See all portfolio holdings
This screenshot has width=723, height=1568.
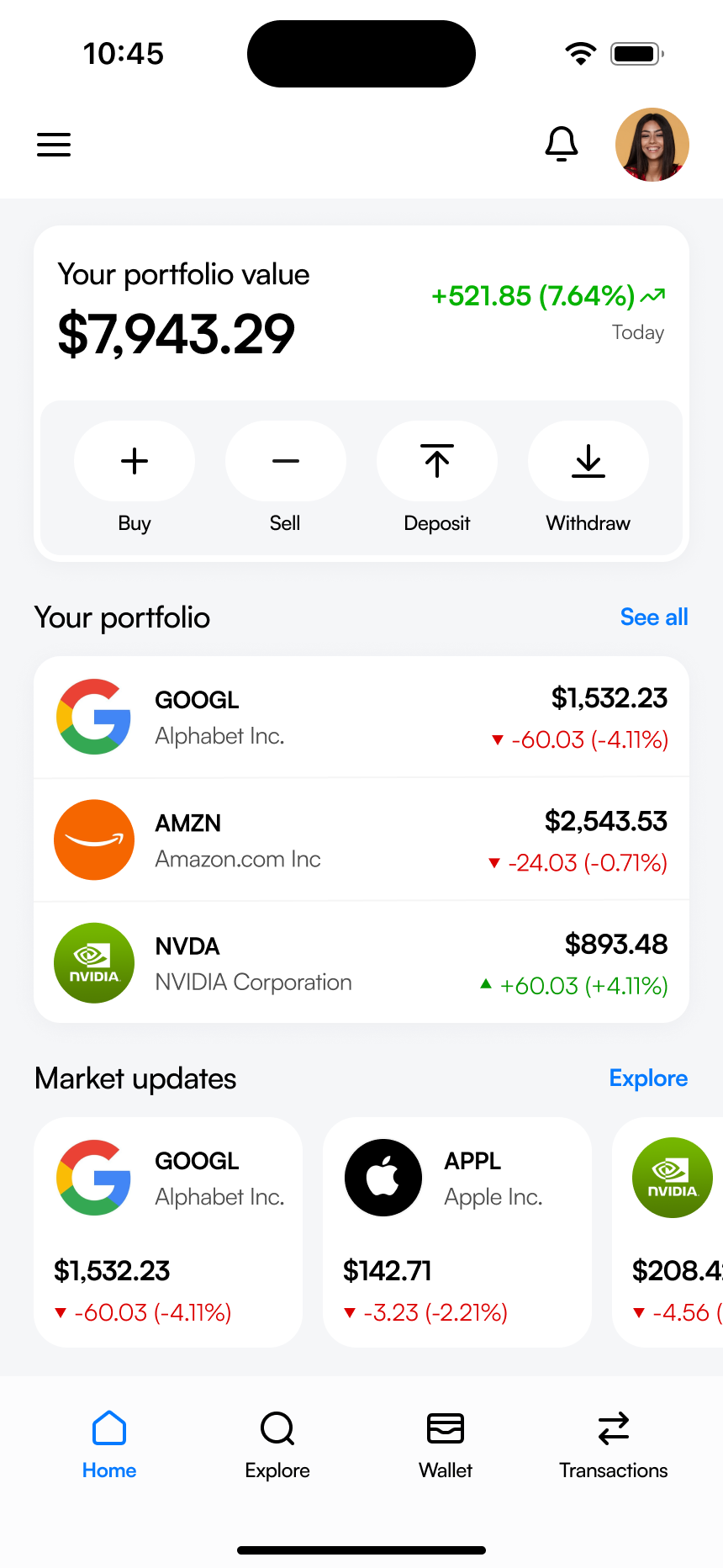coord(654,617)
